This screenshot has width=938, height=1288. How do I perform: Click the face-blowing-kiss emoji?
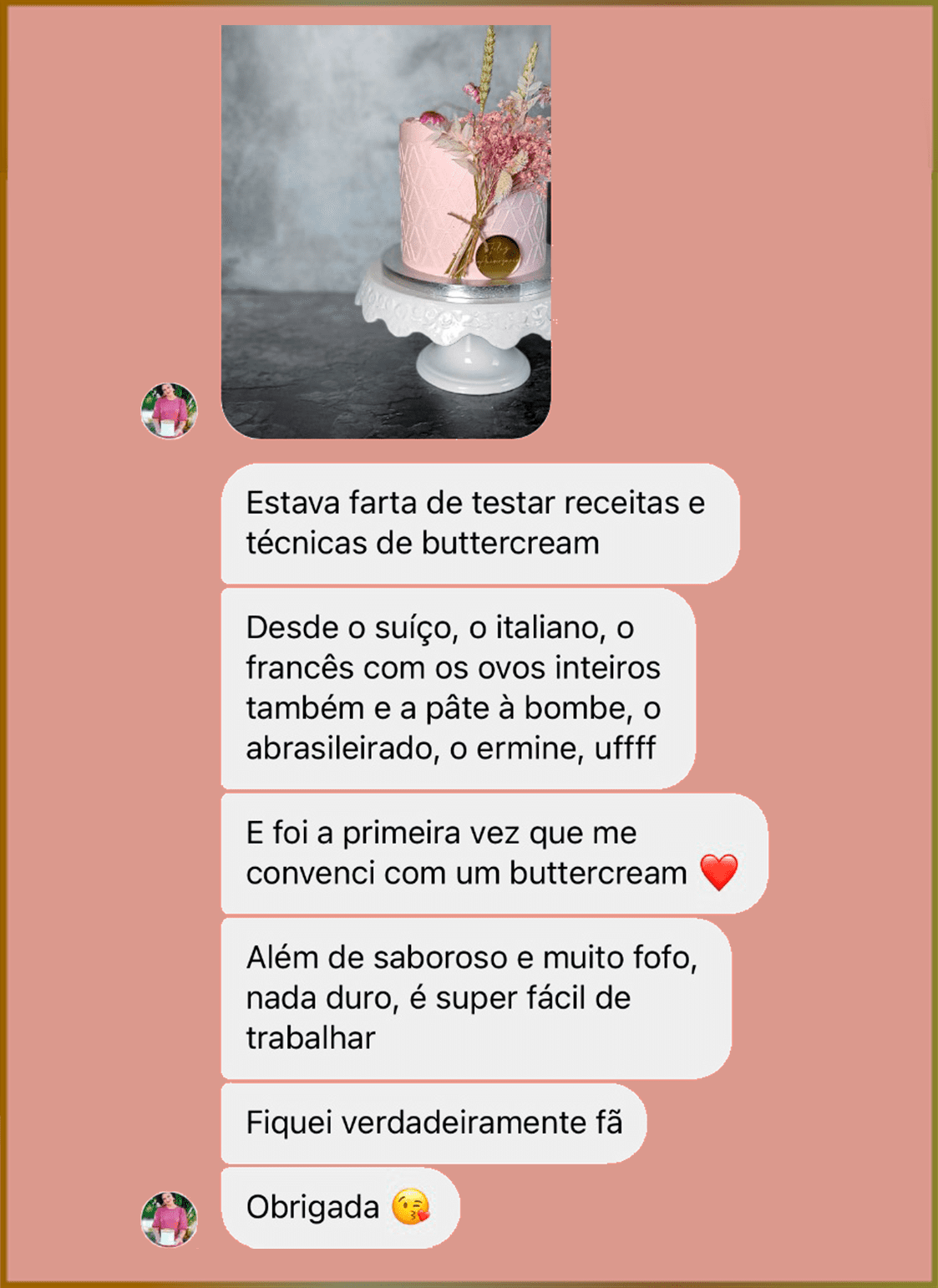pos(413,1207)
